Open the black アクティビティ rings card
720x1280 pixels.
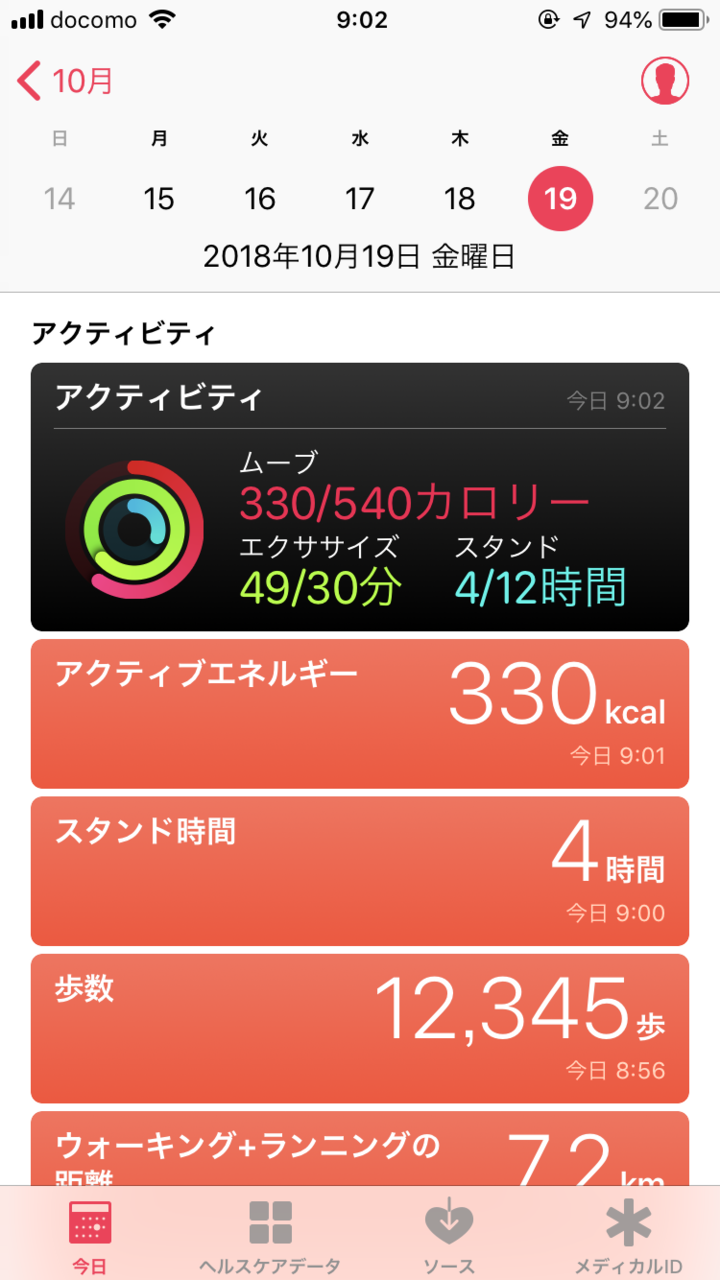(360, 497)
